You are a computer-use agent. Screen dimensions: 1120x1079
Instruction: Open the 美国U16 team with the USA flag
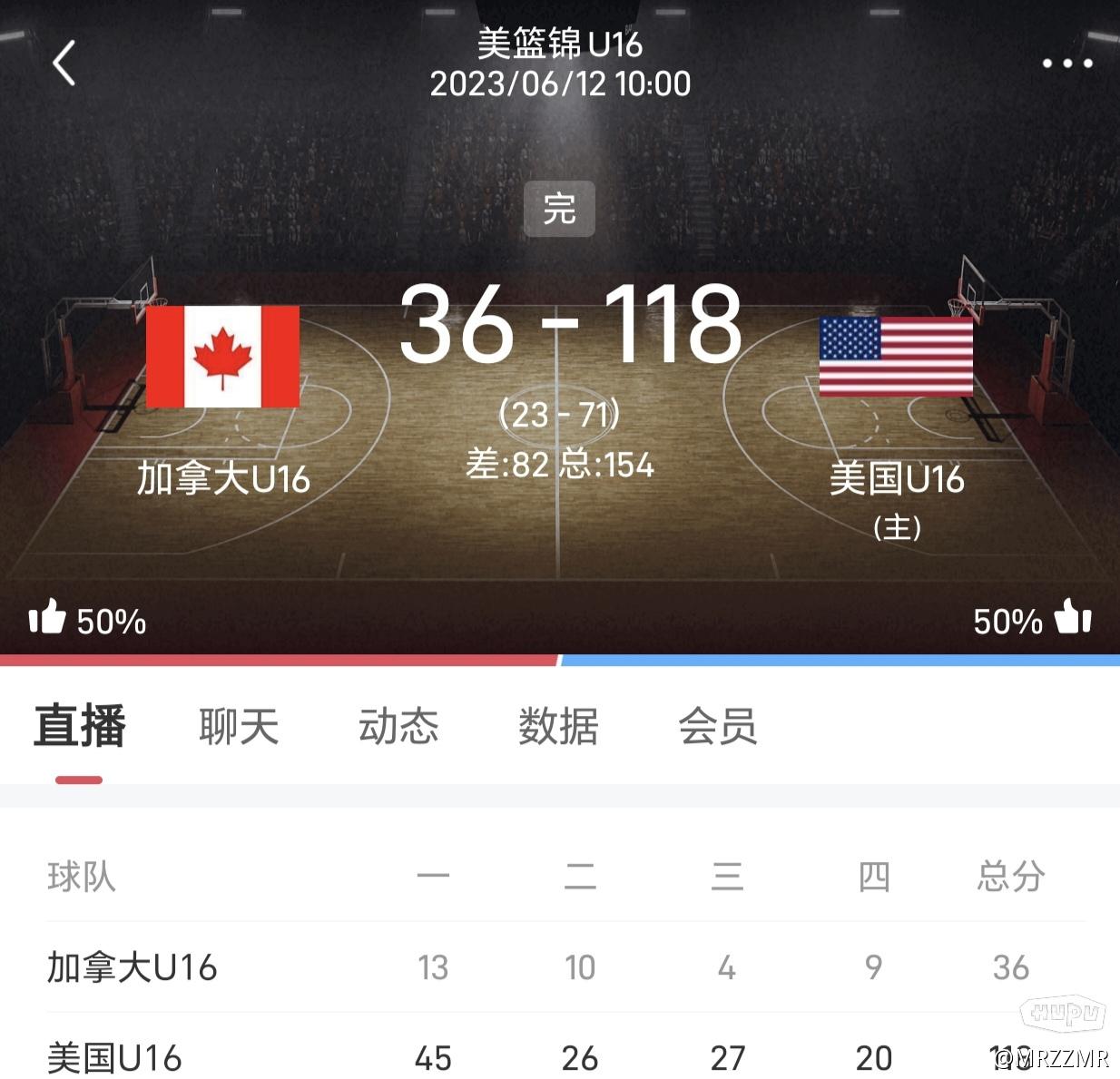[x=896, y=357]
